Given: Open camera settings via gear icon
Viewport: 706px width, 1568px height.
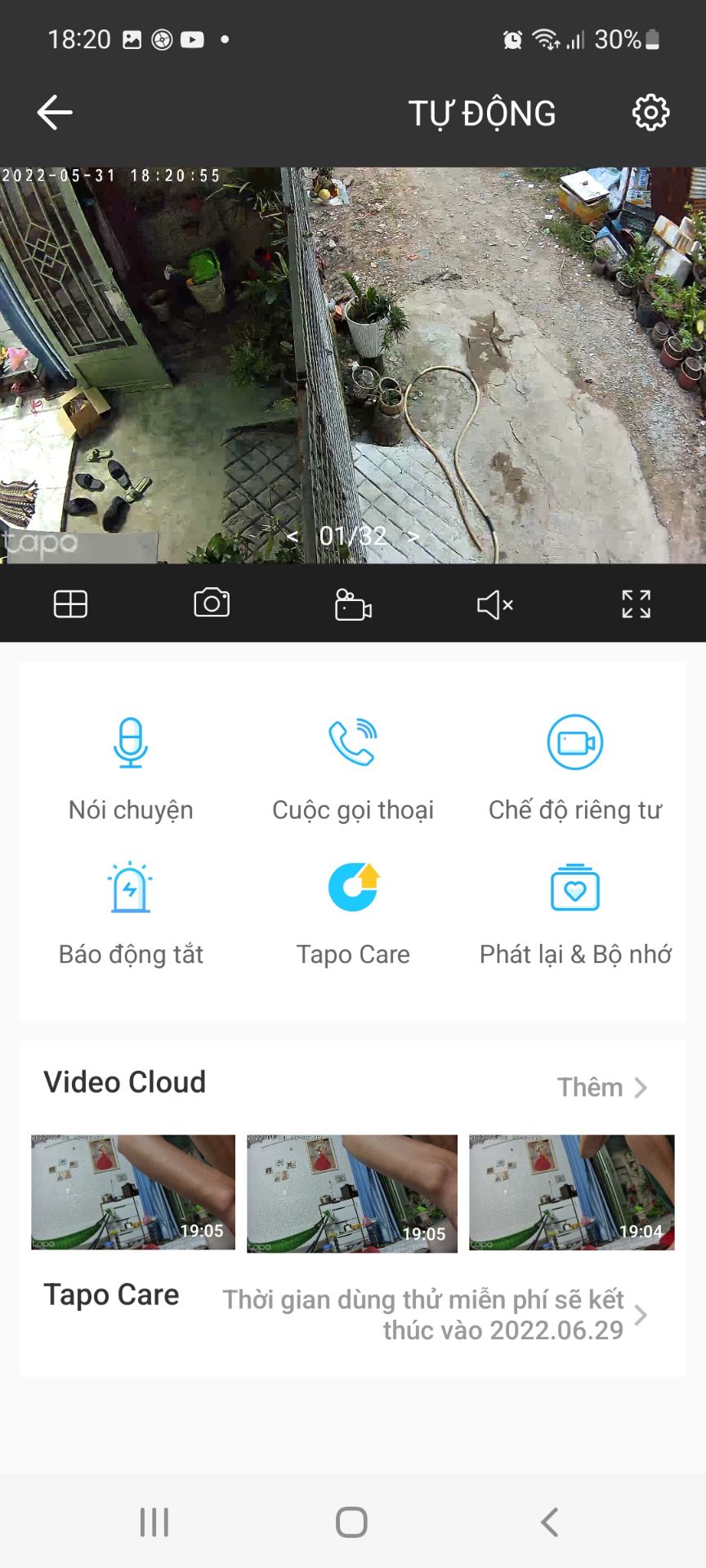Looking at the screenshot, I should 650,112.
